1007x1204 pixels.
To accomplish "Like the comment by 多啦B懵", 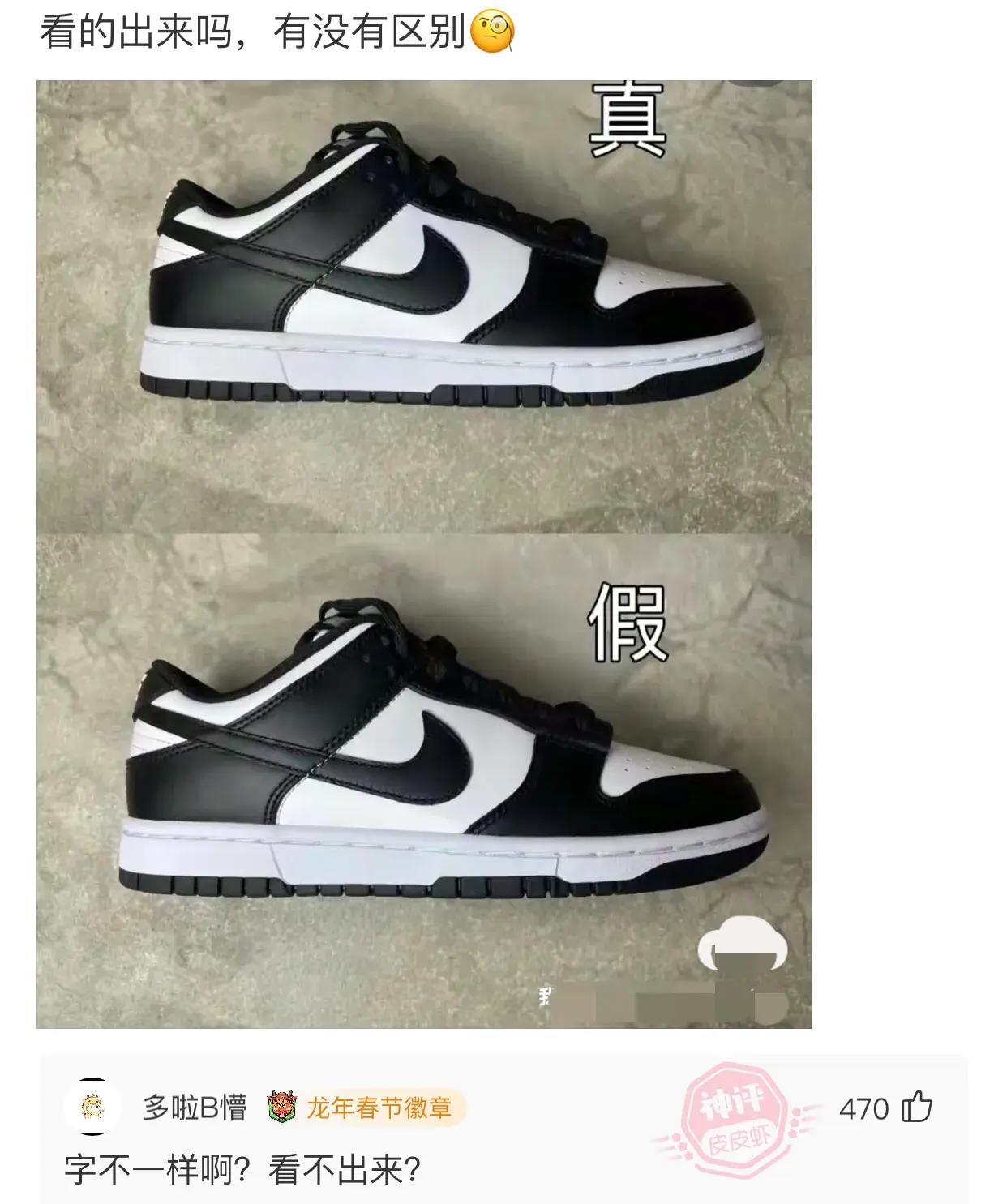I will pos(918,1107).
